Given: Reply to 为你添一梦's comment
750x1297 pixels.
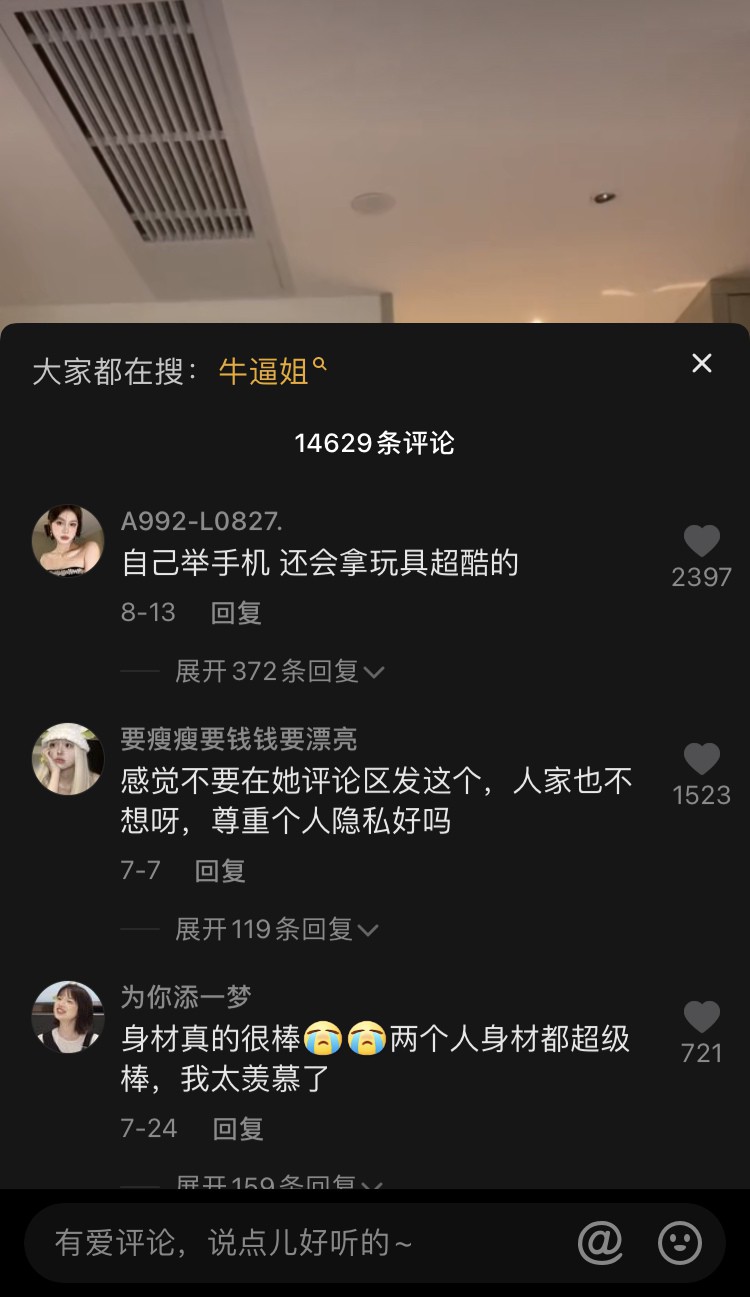Looking at the screenshot, I should [x=238, y=1129].
